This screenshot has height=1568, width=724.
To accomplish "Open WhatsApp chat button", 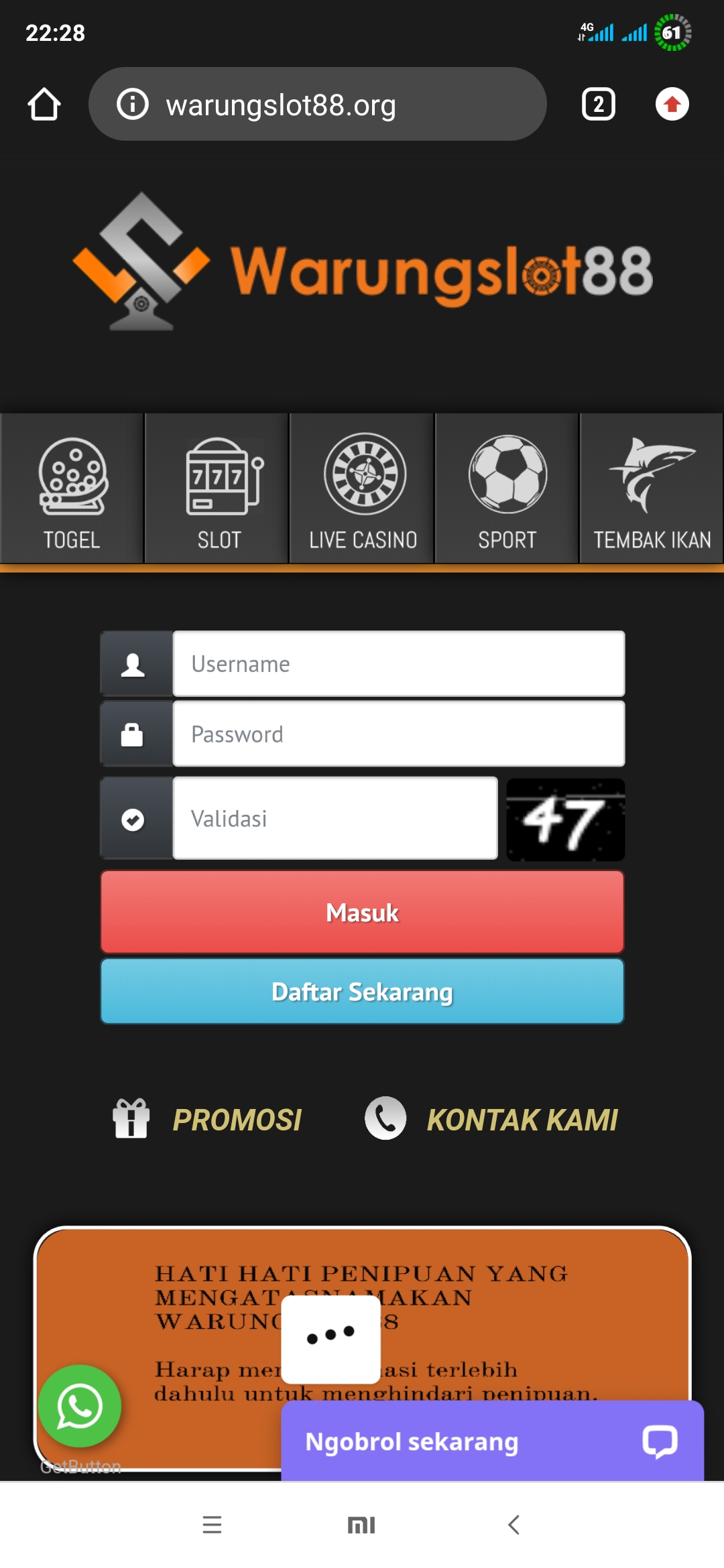I will point(80,1406).
